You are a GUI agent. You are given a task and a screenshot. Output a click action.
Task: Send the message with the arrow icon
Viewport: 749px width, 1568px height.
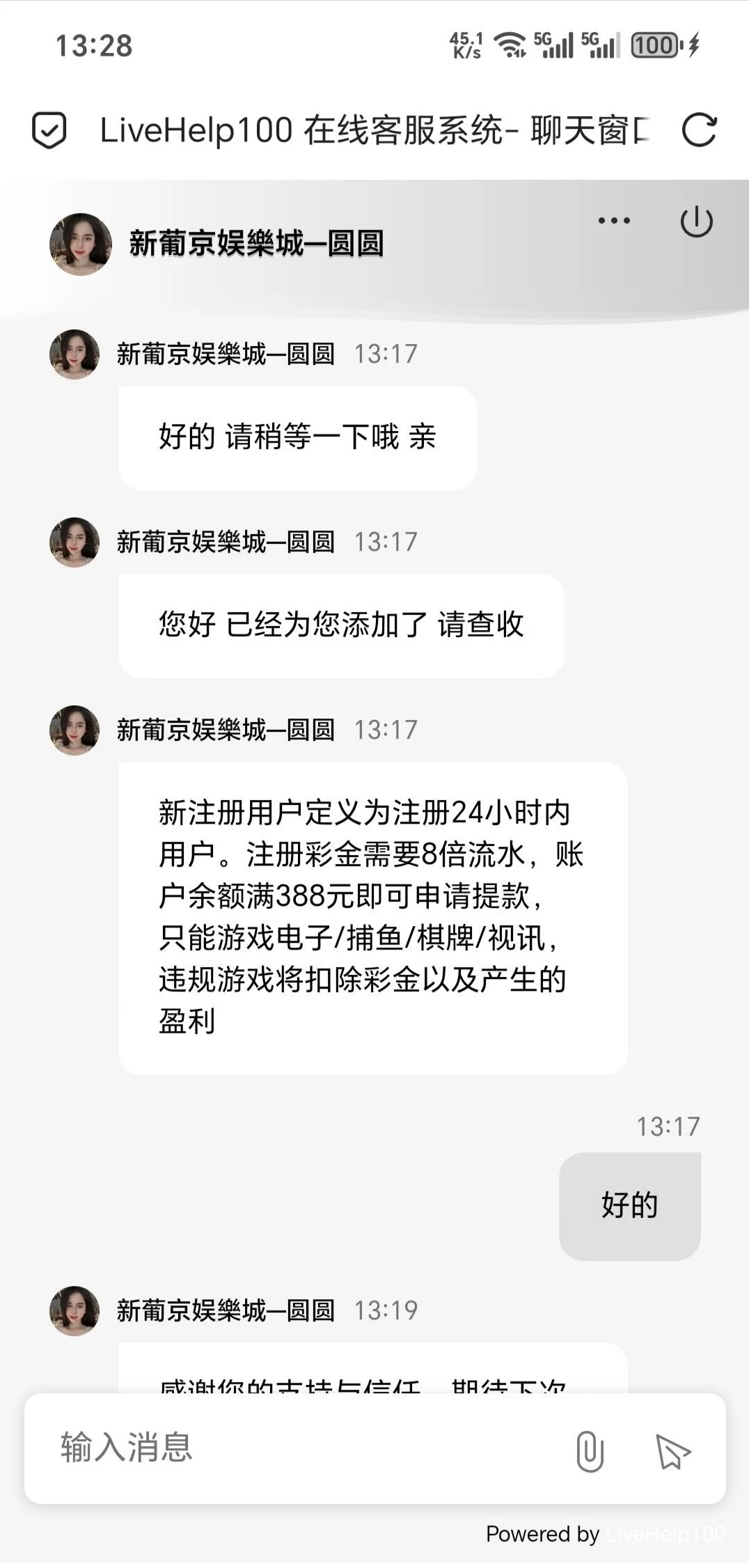672,1451
